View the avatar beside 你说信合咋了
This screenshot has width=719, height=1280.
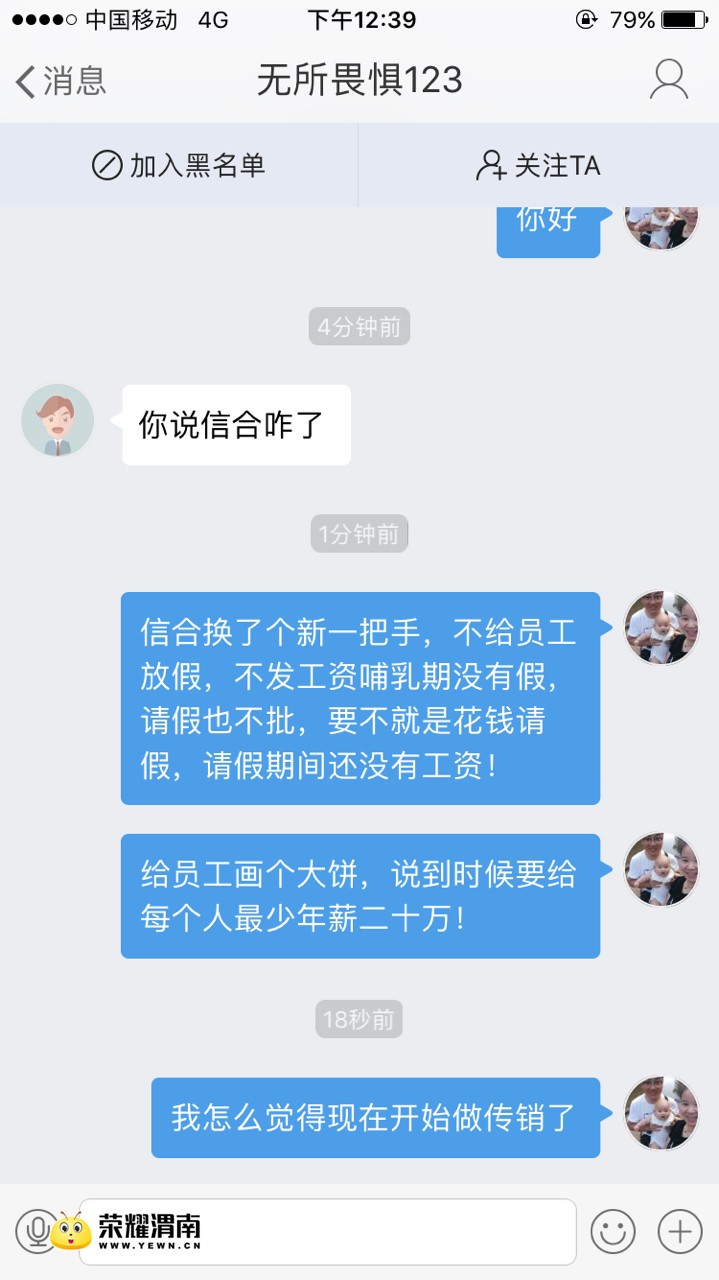coord(58,421)
